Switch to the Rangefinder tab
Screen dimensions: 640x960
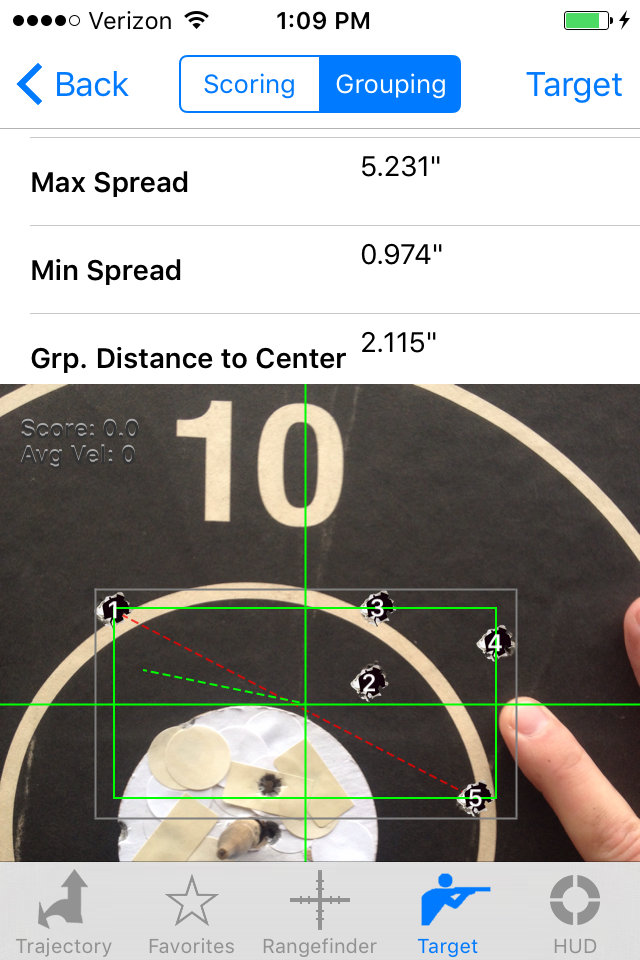click(319, 913)
